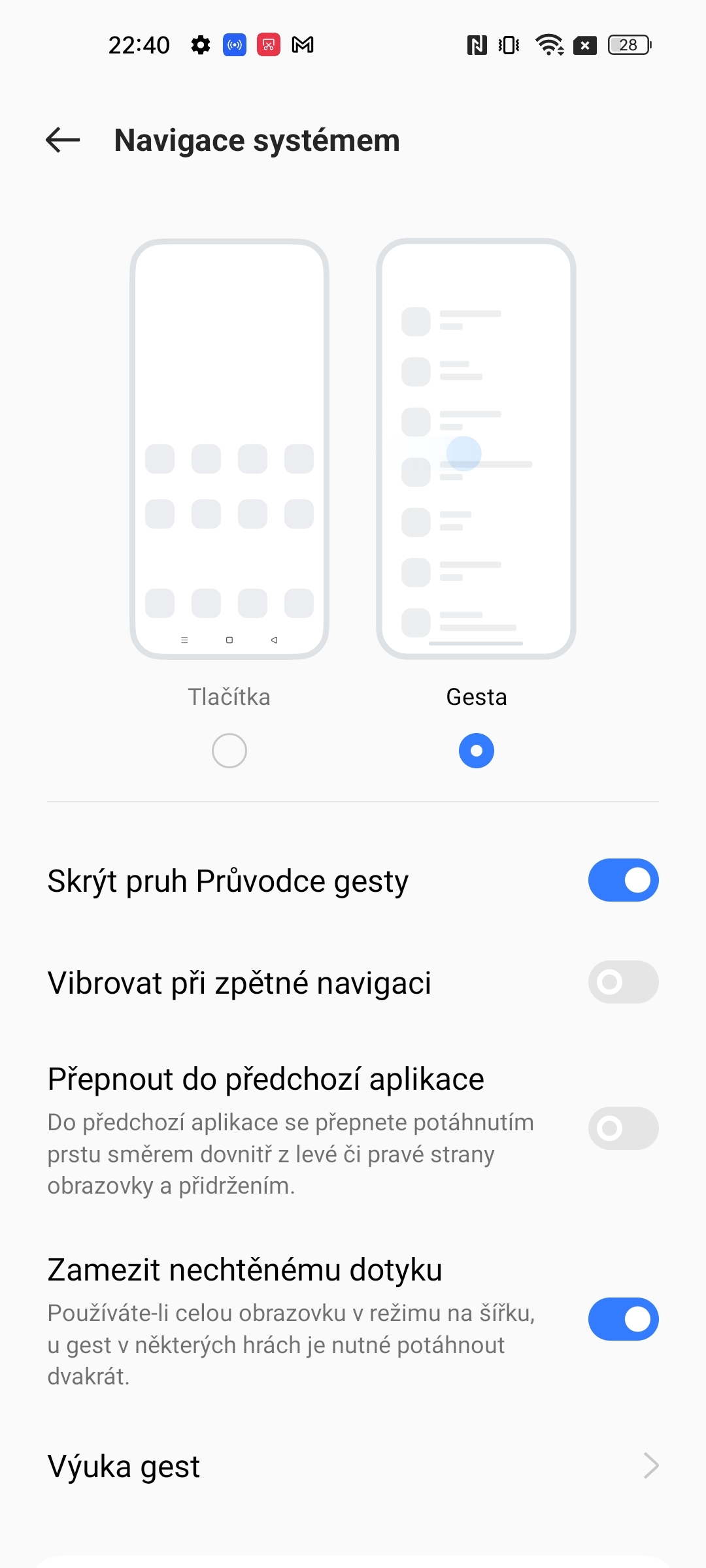Tap the Tlačítka phone preview illustration
This screenshot has width=706, height=1568.
[229, 448]
